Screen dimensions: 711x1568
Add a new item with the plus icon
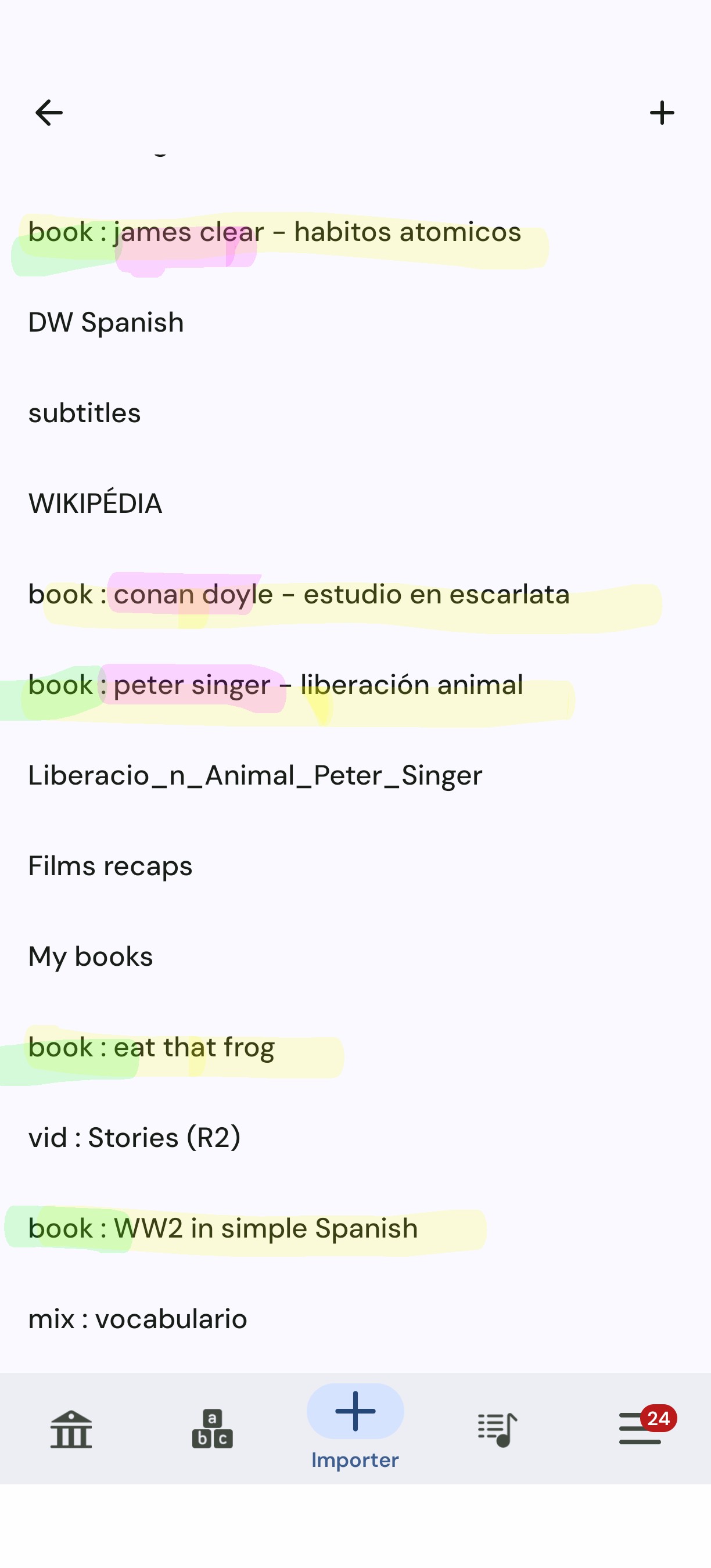click(x=662, y=113)
